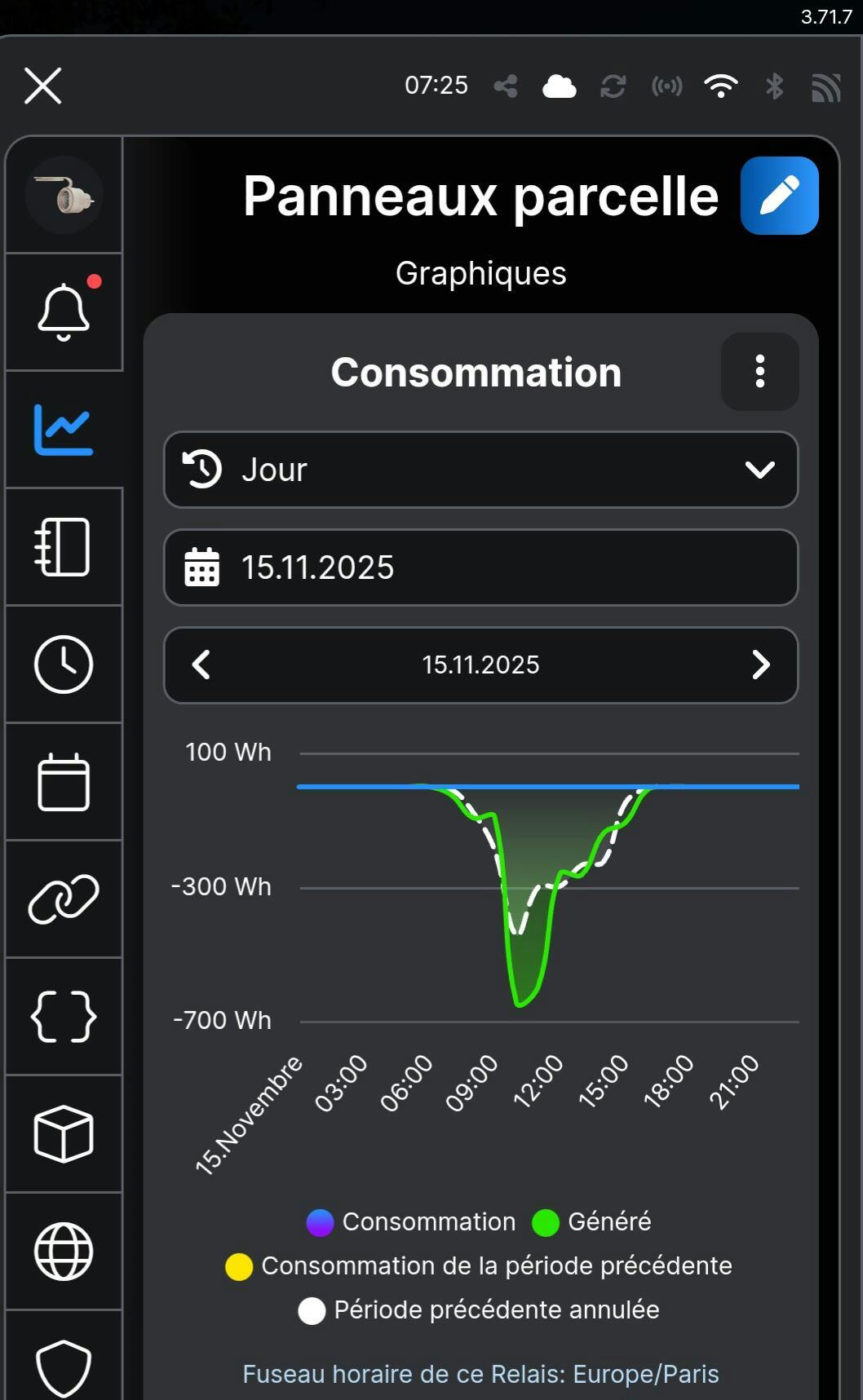Go to the next day
This screenshot has height=1400, width=863.
pyautogui.click(x=760, y=665)
